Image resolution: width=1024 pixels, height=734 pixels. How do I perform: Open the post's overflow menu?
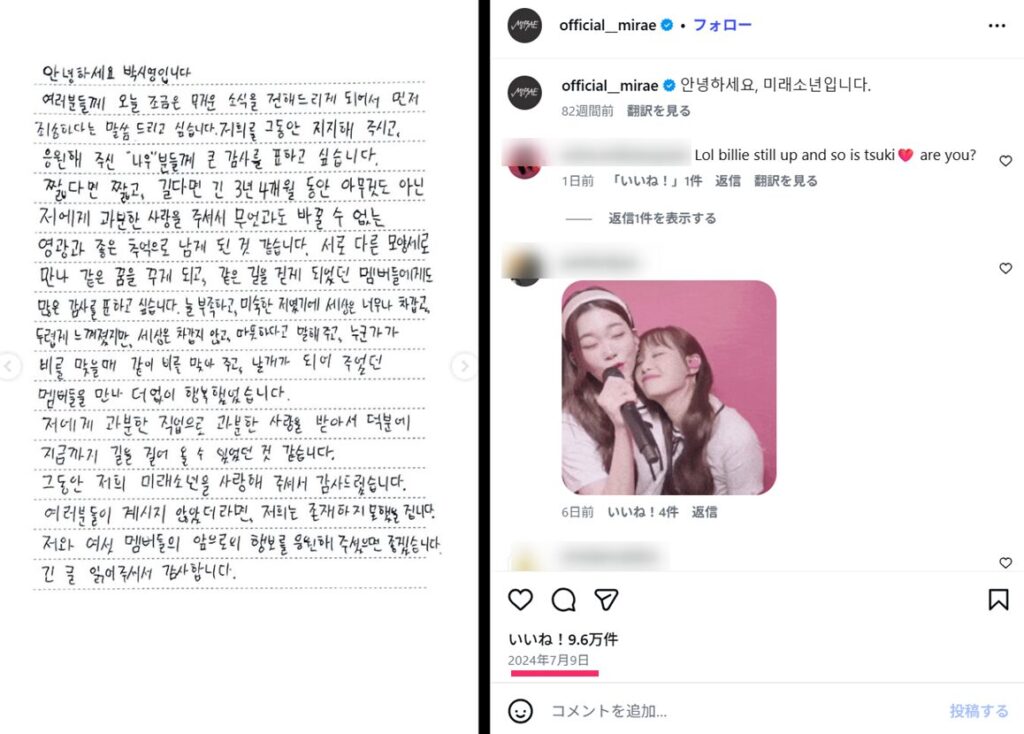click(x=997, y=25)
